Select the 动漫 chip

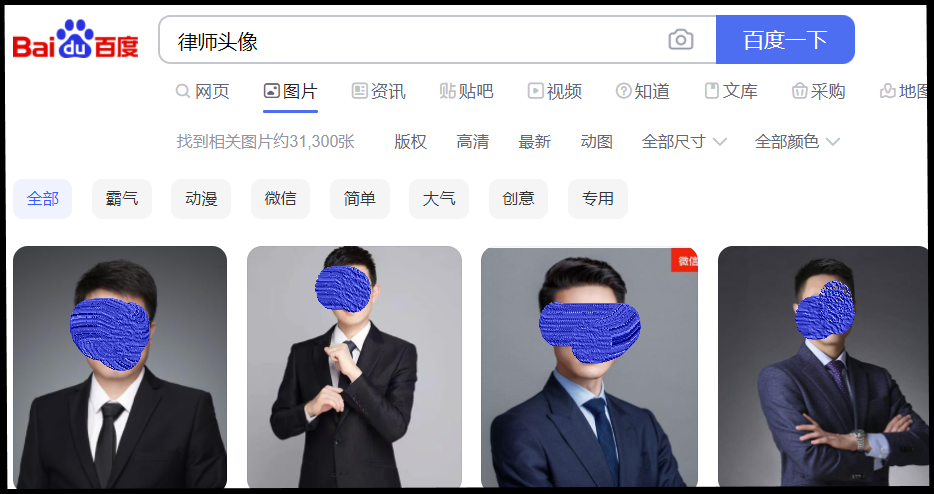[201, 199]
